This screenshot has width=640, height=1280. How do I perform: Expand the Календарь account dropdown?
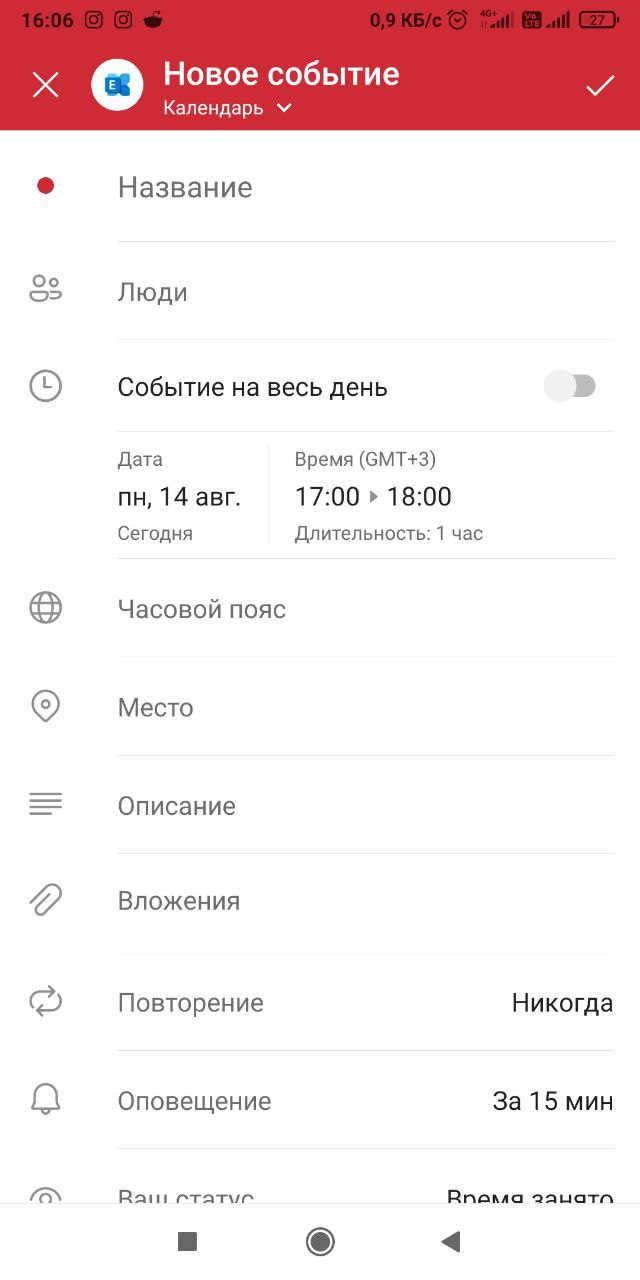(228, 108)
